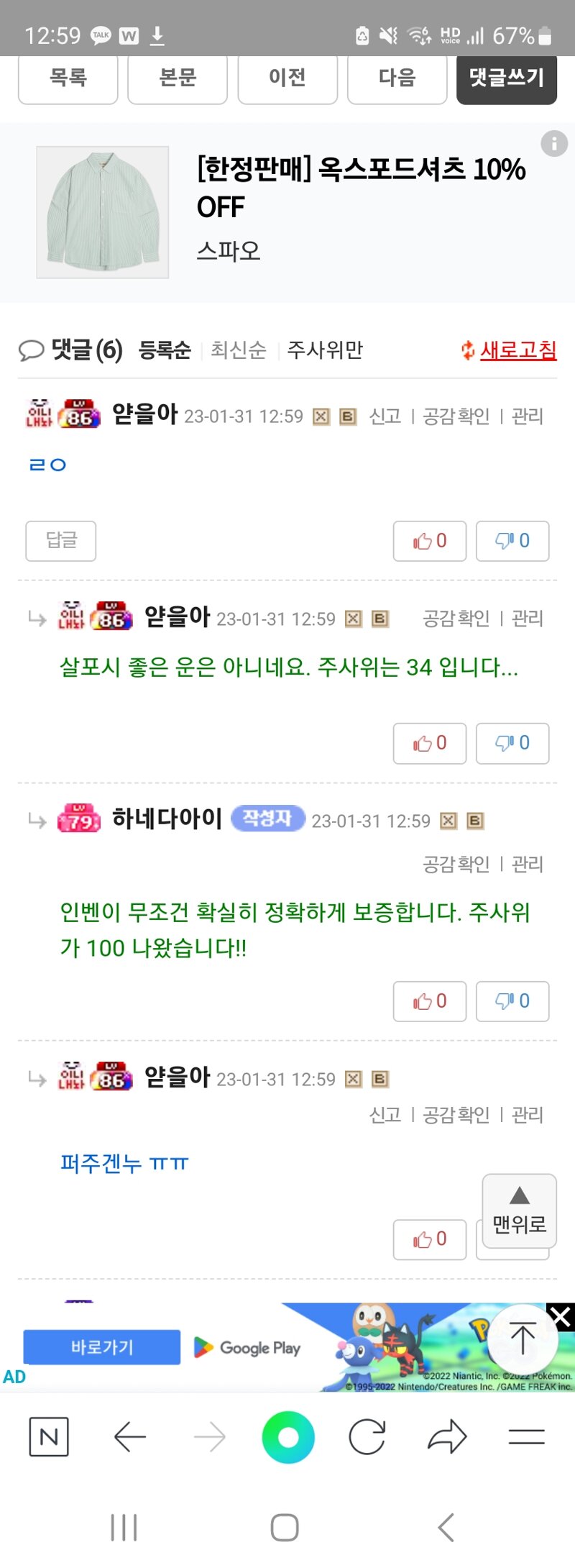The height and width of the screenshot is (1568, 575).
Task: Upvote the 주사위가 100 comment
Action: click(430, 1001)
